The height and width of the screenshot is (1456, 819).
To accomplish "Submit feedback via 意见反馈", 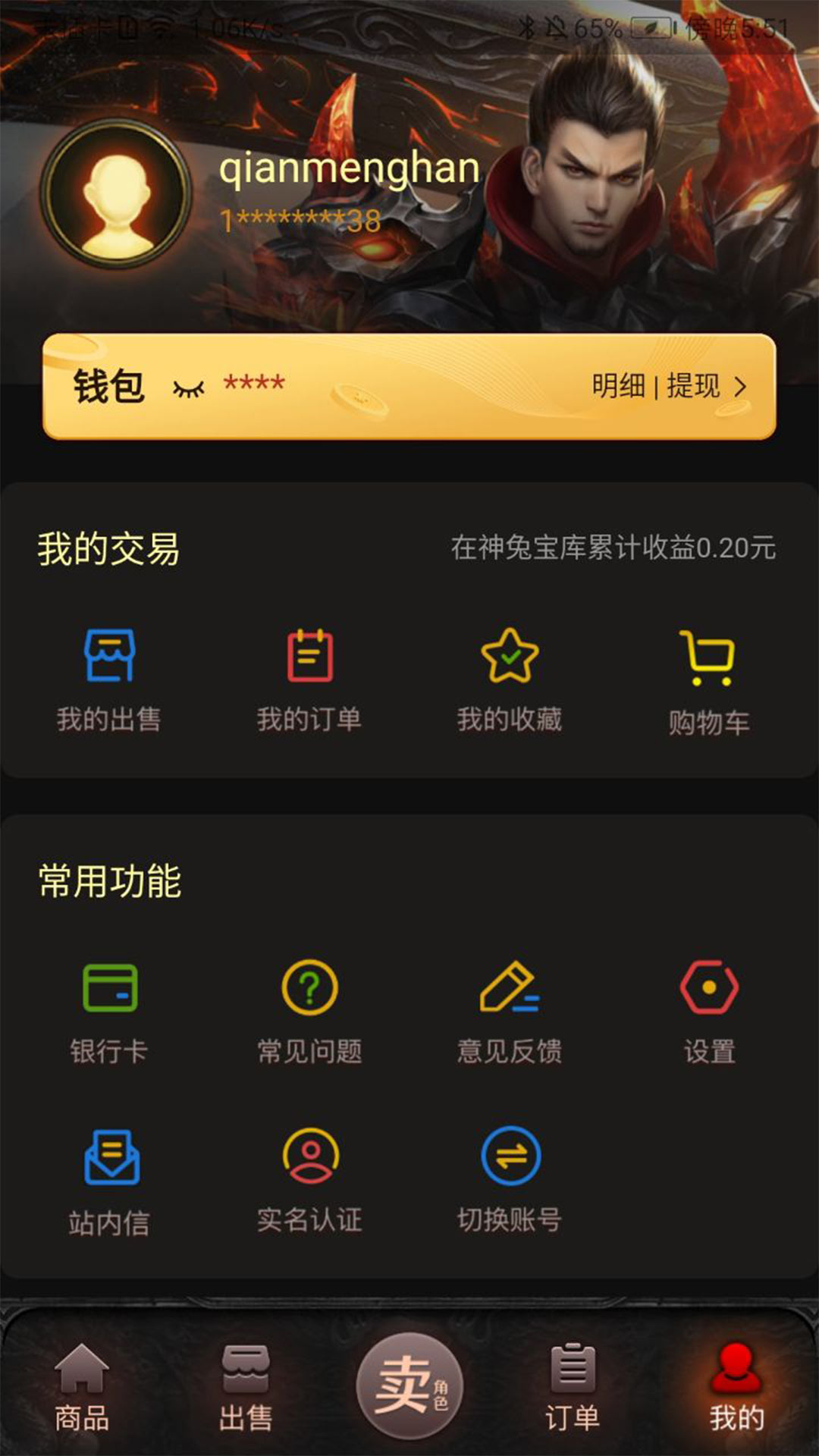I will tap(510, 1010).
